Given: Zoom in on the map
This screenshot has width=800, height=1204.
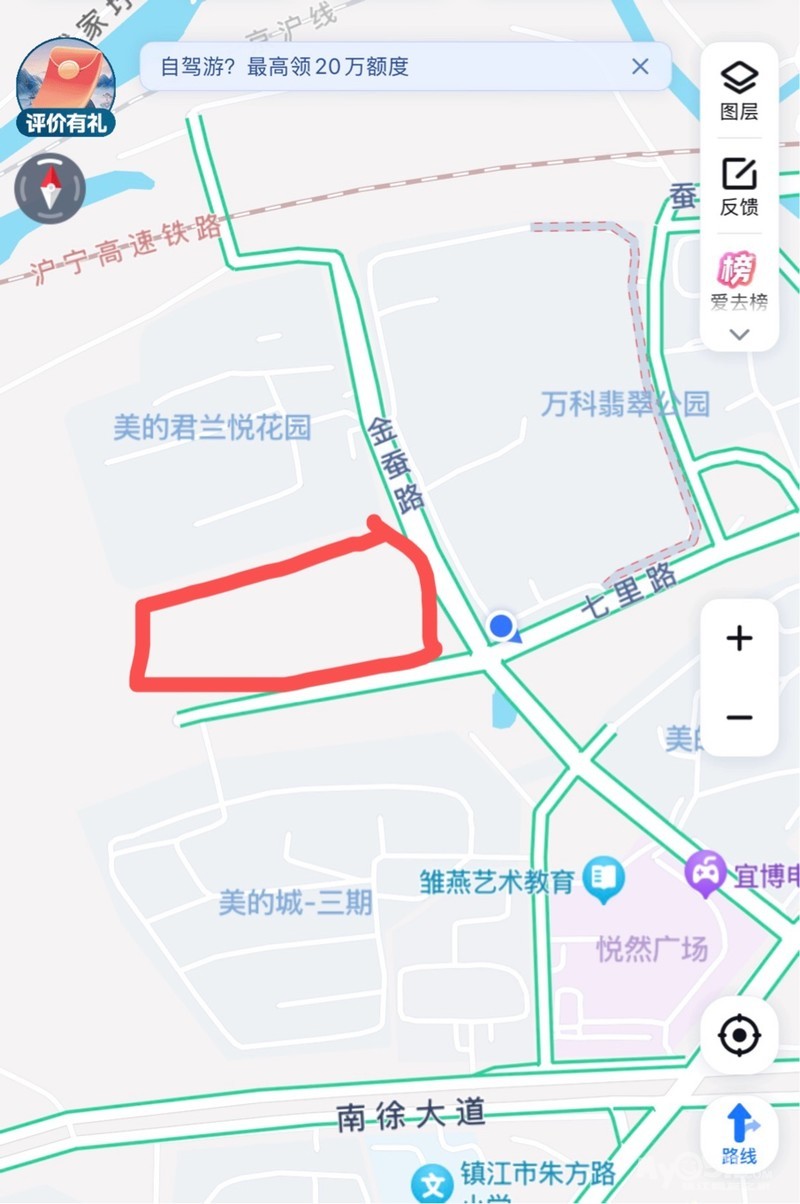Looking at the screenshot, I should [739, 638].
